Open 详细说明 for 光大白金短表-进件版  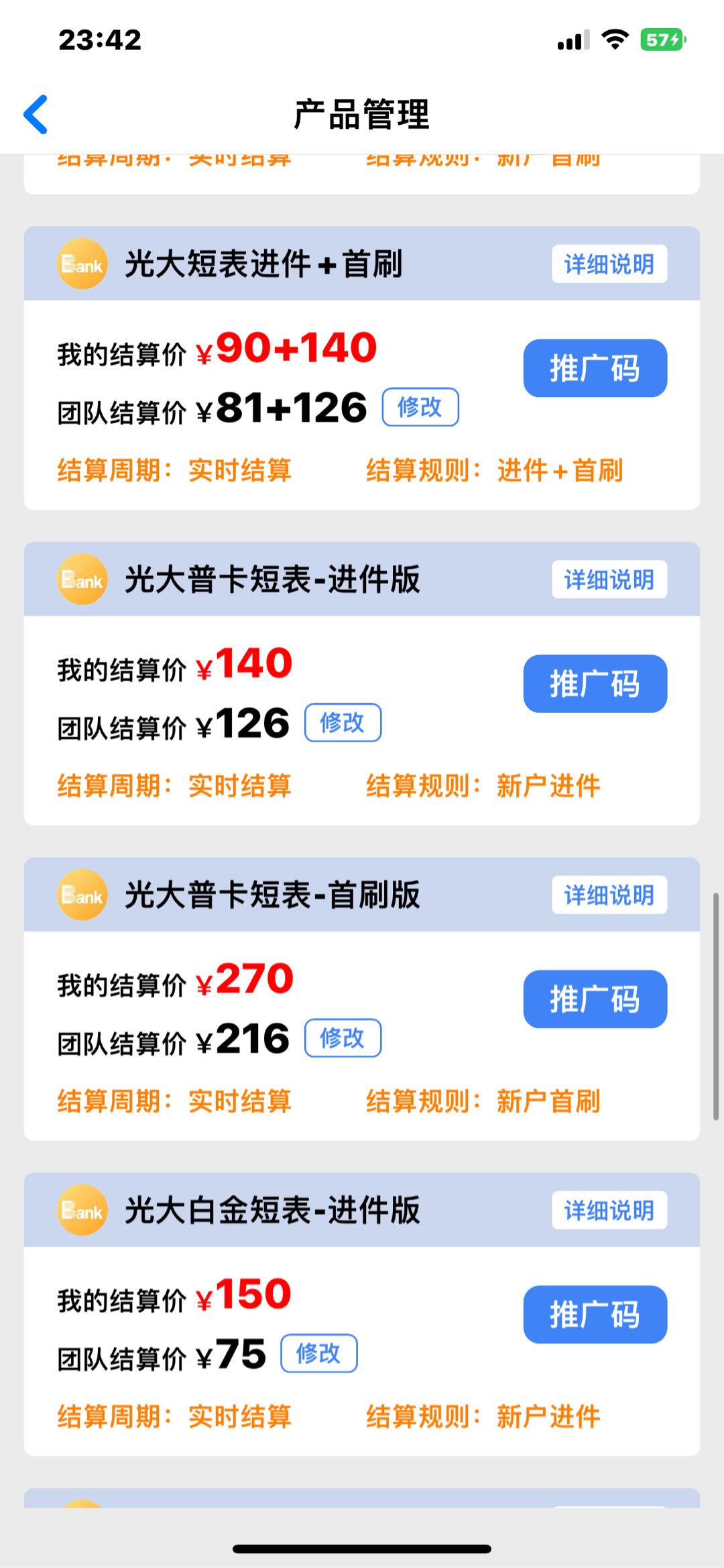tap(609, 1210)
